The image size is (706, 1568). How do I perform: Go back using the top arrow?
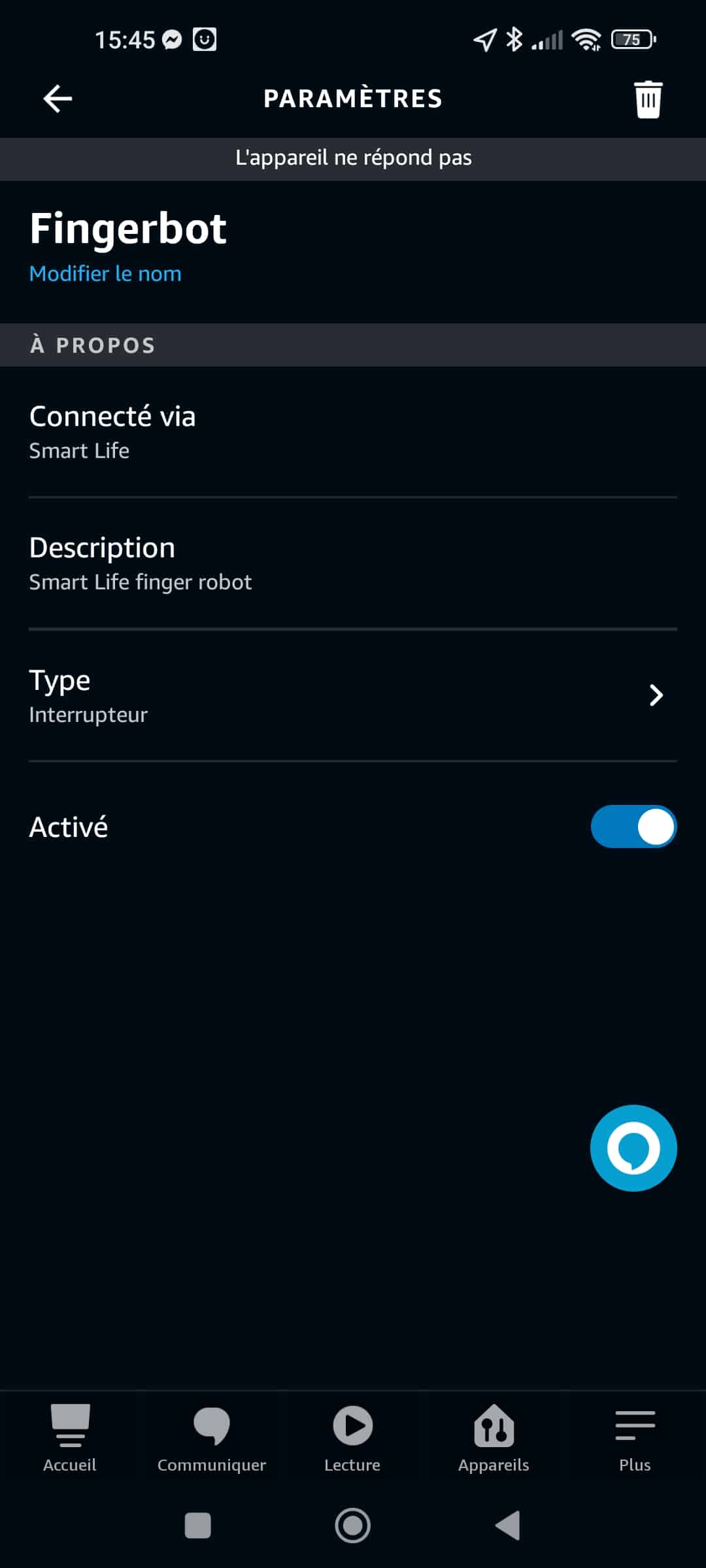[x=58, y=99]
